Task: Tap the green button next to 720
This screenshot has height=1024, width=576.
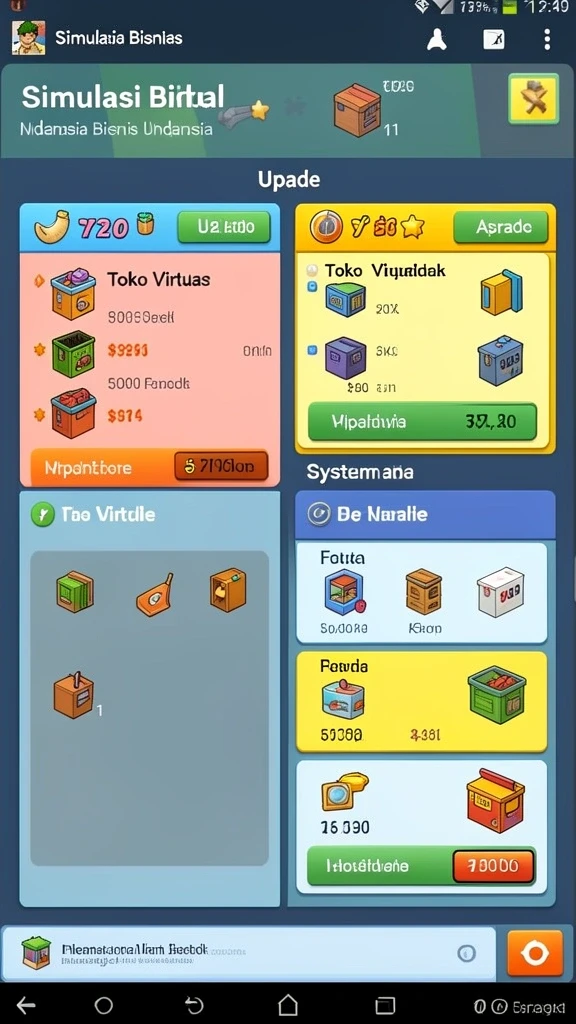Action: pos(224,227)
